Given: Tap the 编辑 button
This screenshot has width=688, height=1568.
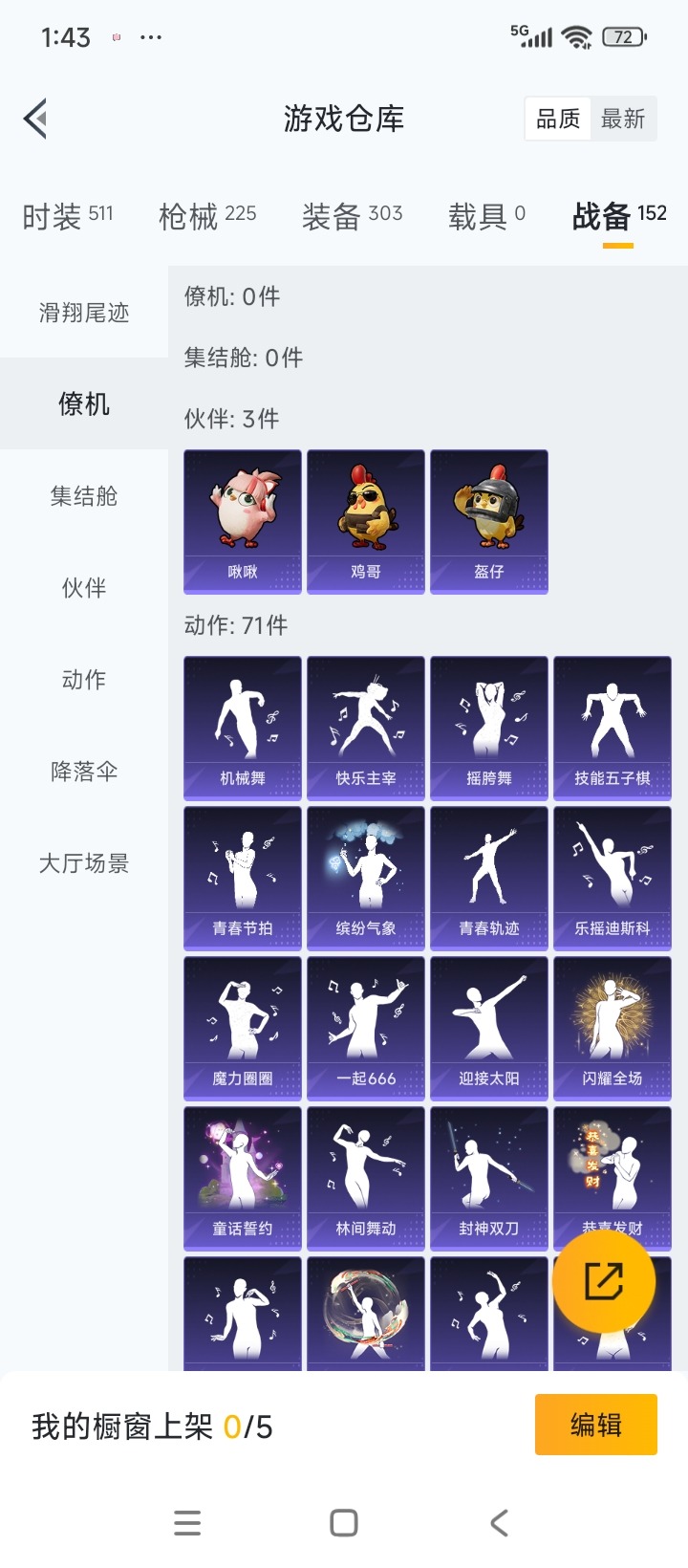Looking at the screenshot, I should pyautogui.click(x=596, y=1424).
